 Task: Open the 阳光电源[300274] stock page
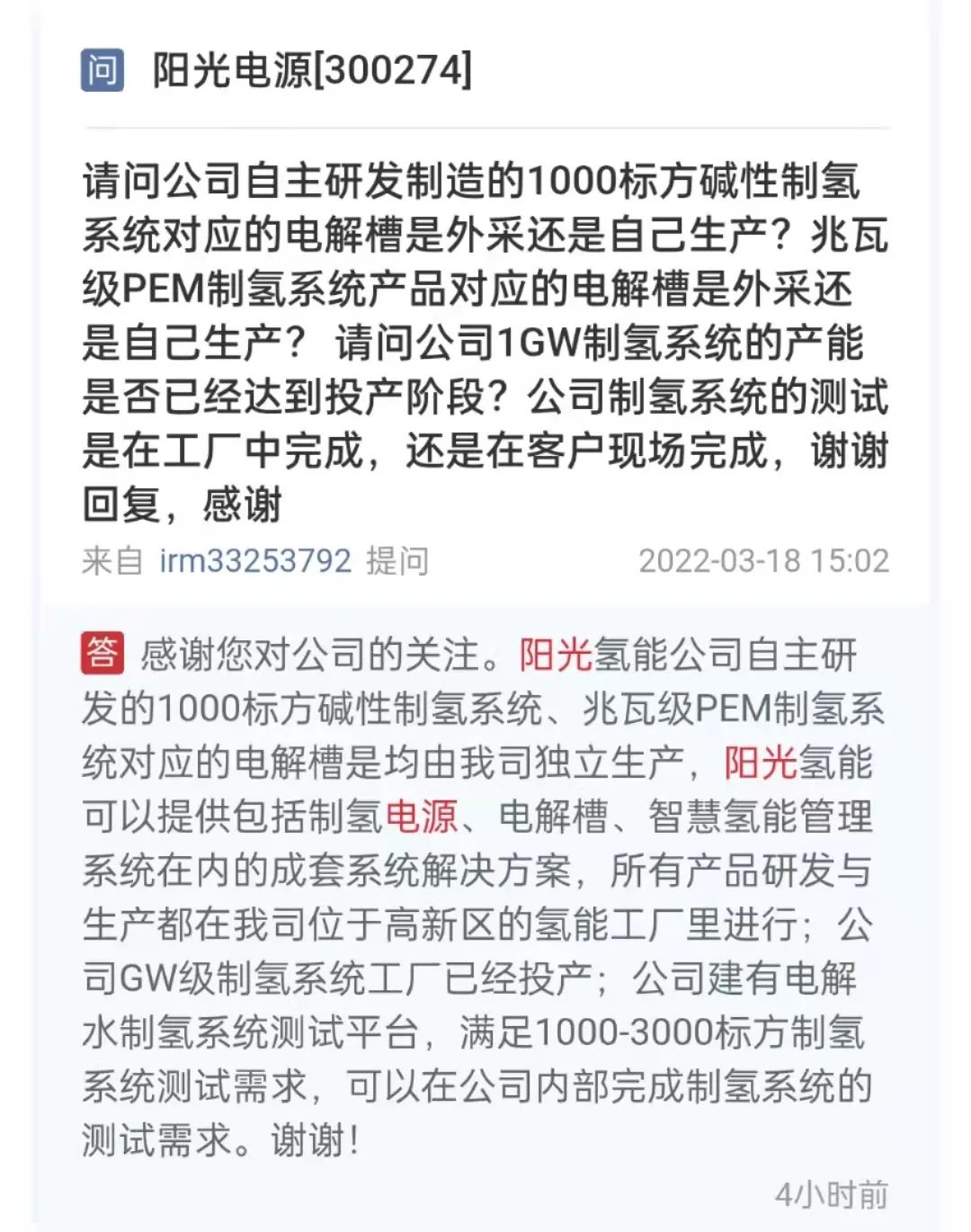click(x=311, y=70)
